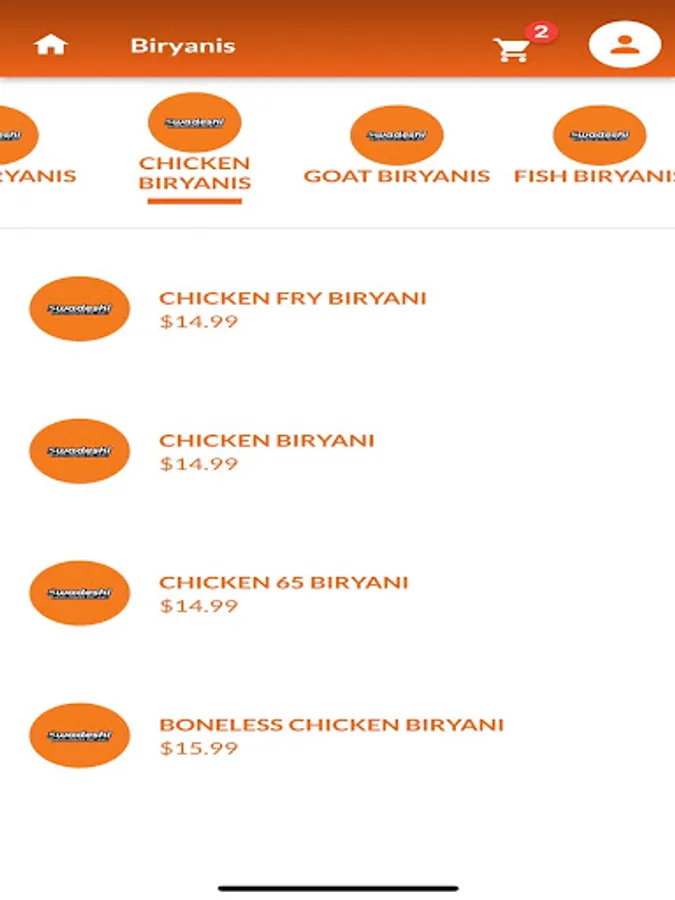This screenshot has width=675, height=900.
Task: Open the shopping cart
Action: tap(513, 49)
